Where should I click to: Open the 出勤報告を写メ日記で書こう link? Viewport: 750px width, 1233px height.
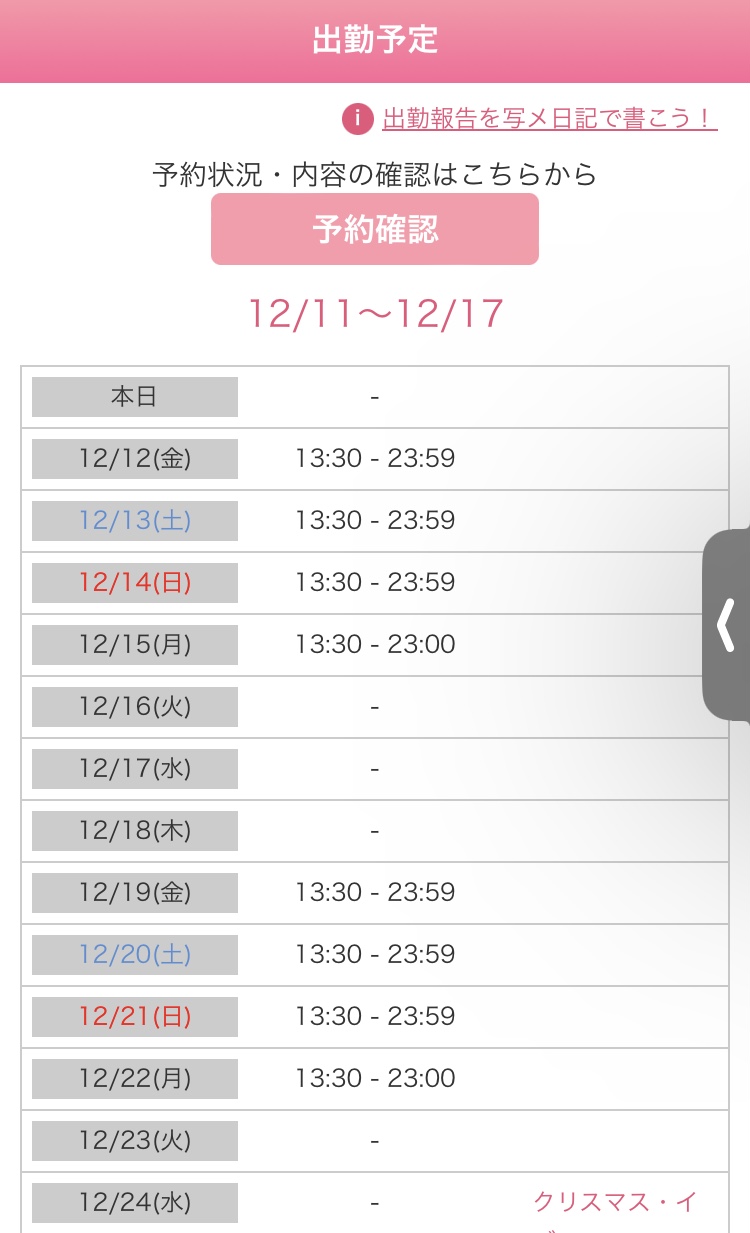(x=549, y=119)
